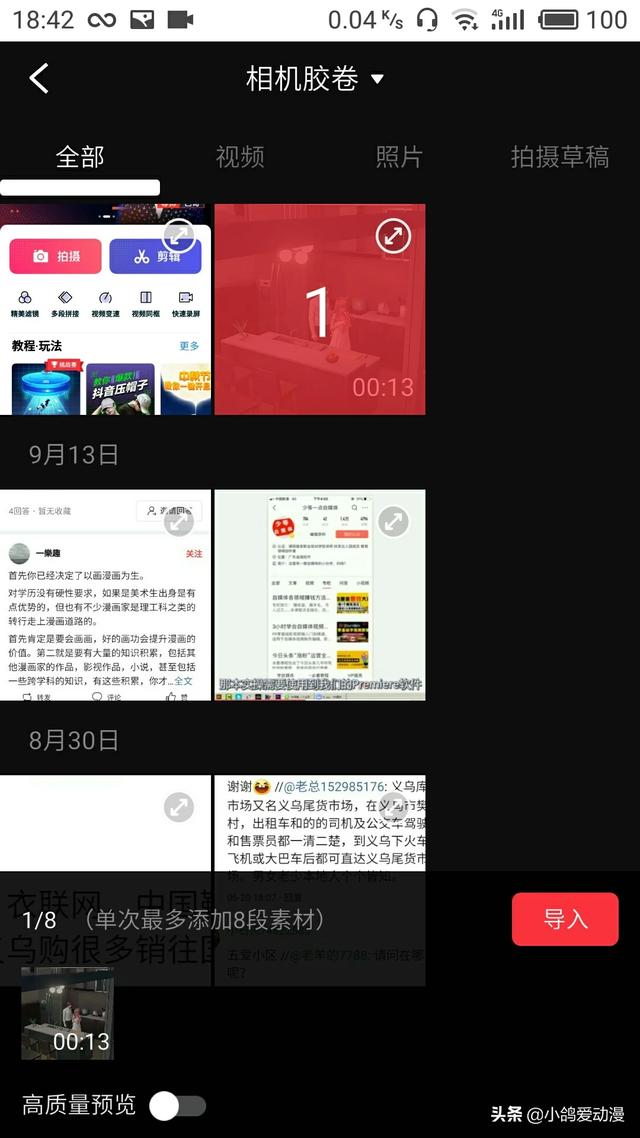This screenshot has height=1138, width=640.
Task: Expand preview of the selected 00:13 video
Action: click(x=393, y=235)
